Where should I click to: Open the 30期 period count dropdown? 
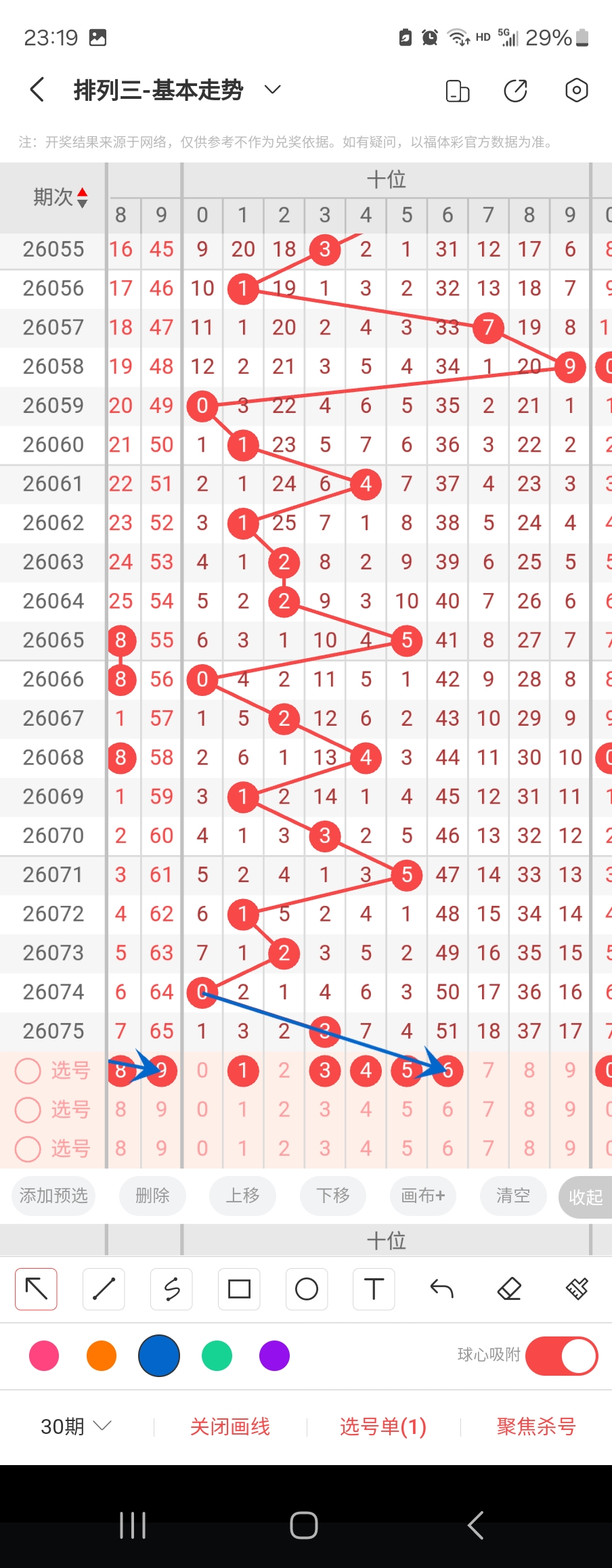pos(76,1427)
